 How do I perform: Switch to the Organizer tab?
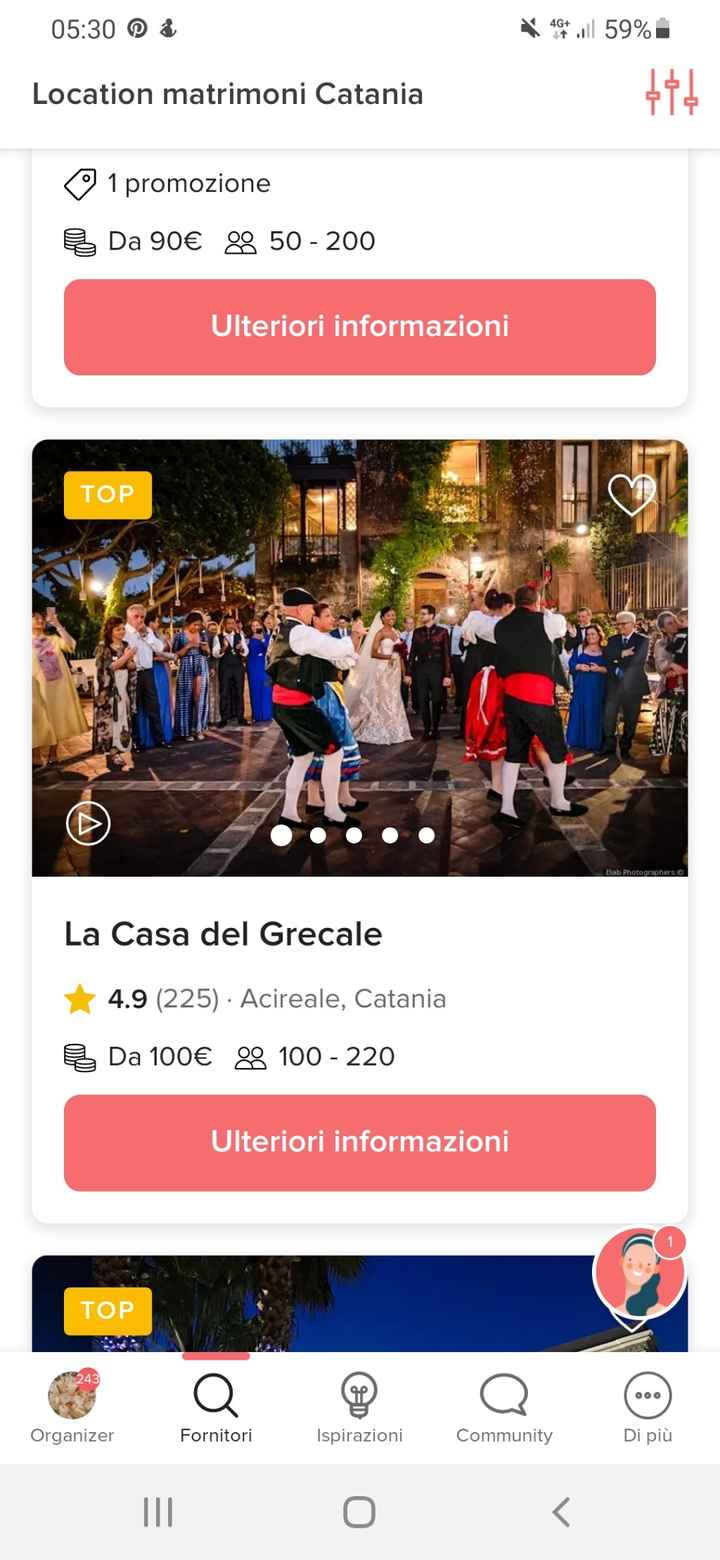[x=72, y=1408]
